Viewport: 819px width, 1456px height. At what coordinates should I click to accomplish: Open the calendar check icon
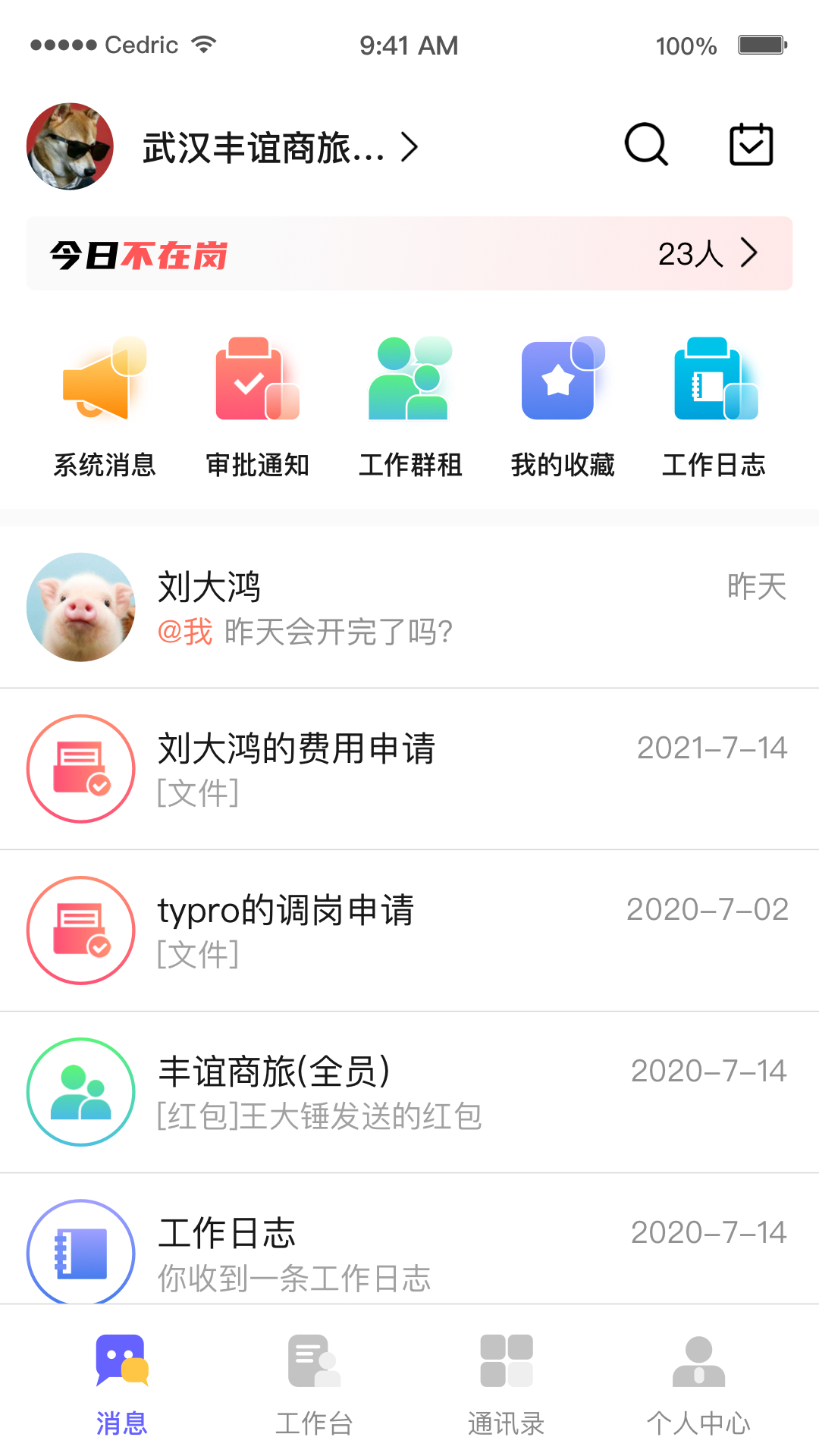point(751,144)
